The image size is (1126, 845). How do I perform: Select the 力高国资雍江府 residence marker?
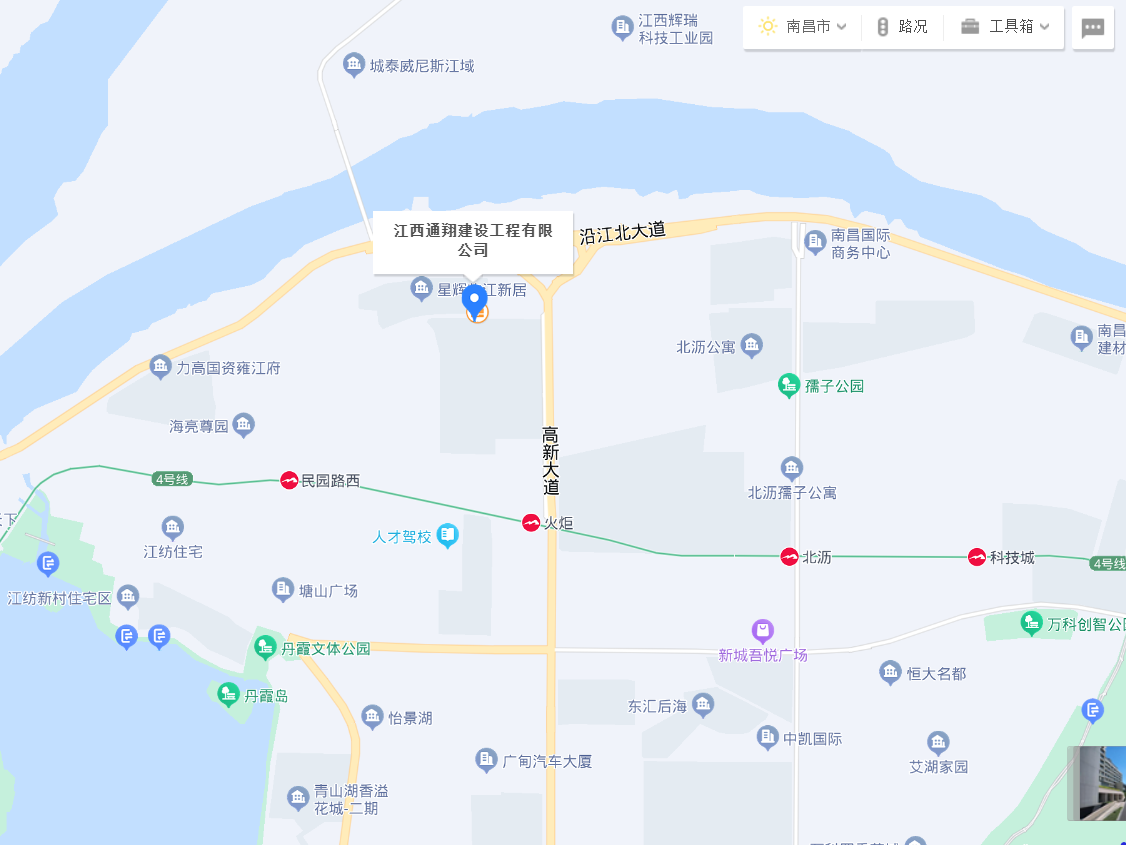coord(161,368)
